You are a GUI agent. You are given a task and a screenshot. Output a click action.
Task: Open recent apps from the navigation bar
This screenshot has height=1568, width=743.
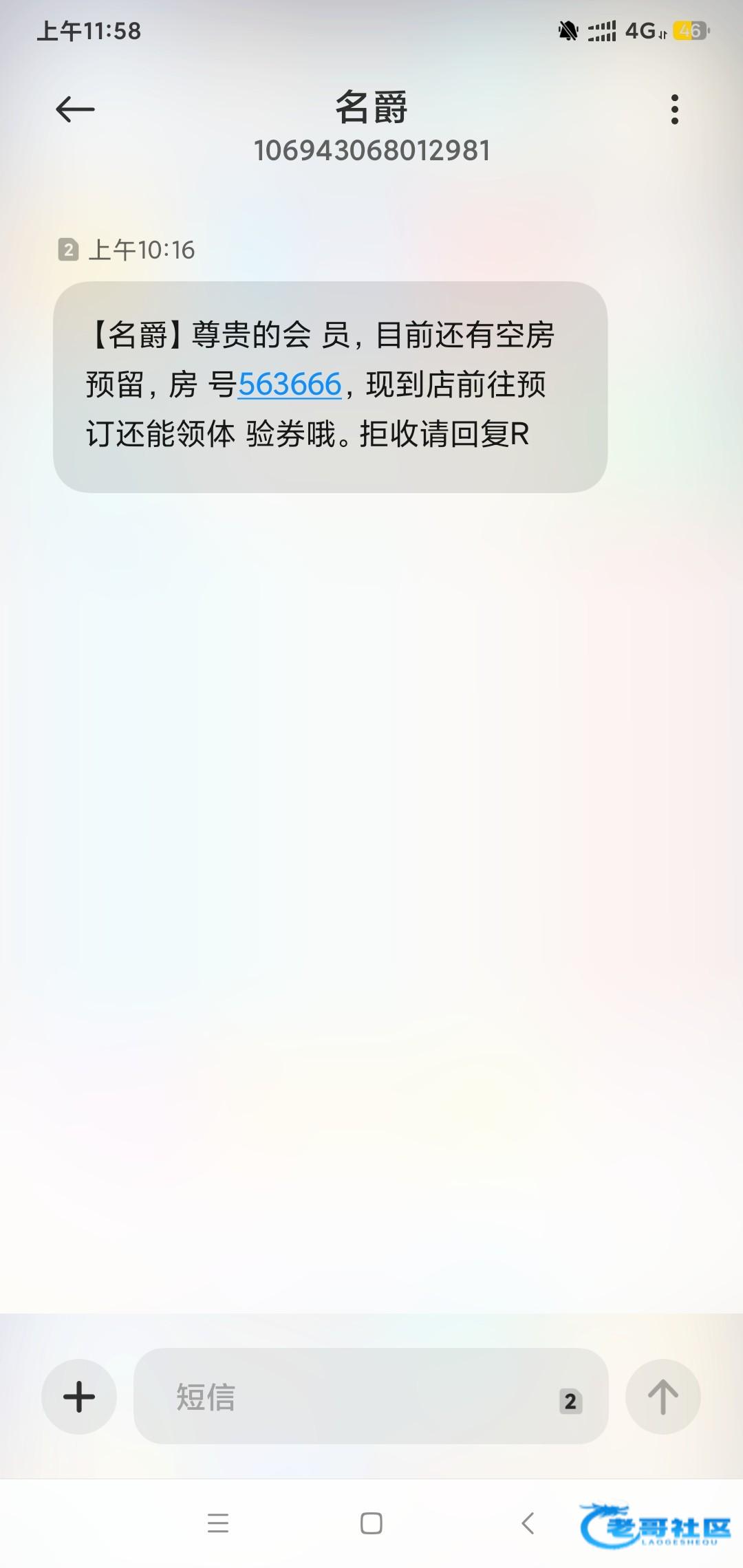pyautogui.click(x=218, y=1523)
